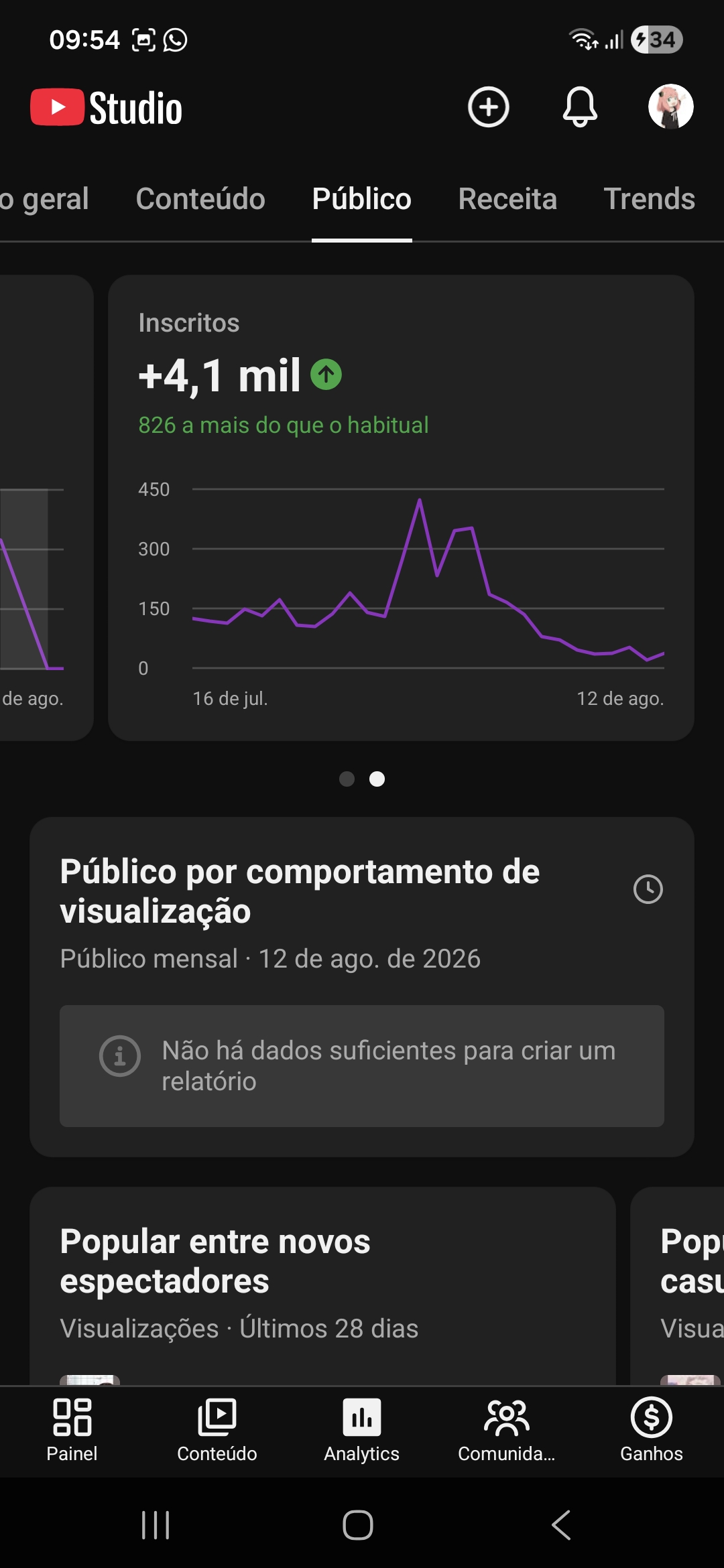Tap the create plus icon
This screenshot has width=724, height=1568.
click(x=488, y=107)
